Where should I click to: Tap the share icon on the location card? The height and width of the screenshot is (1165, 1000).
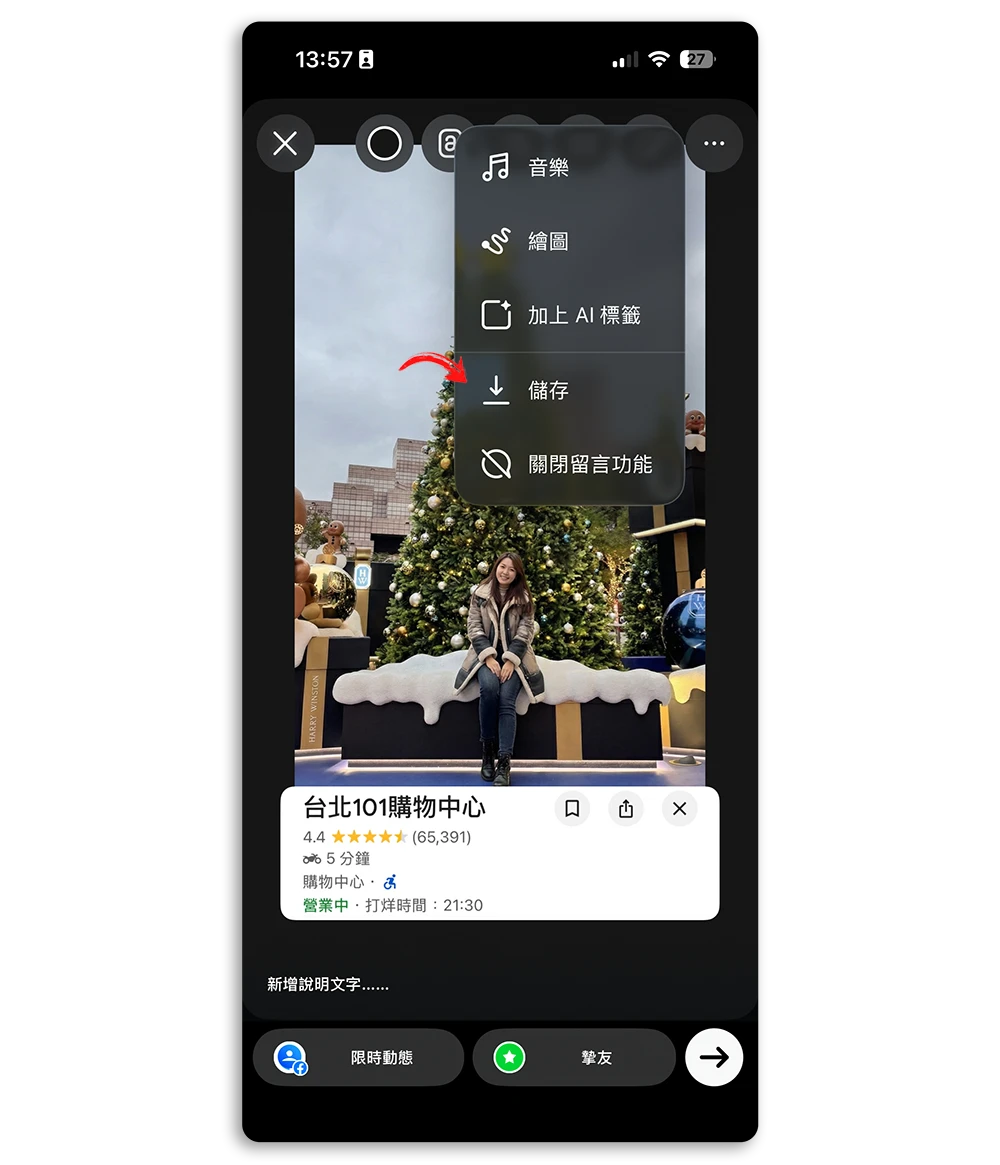[x=626, y=809]
